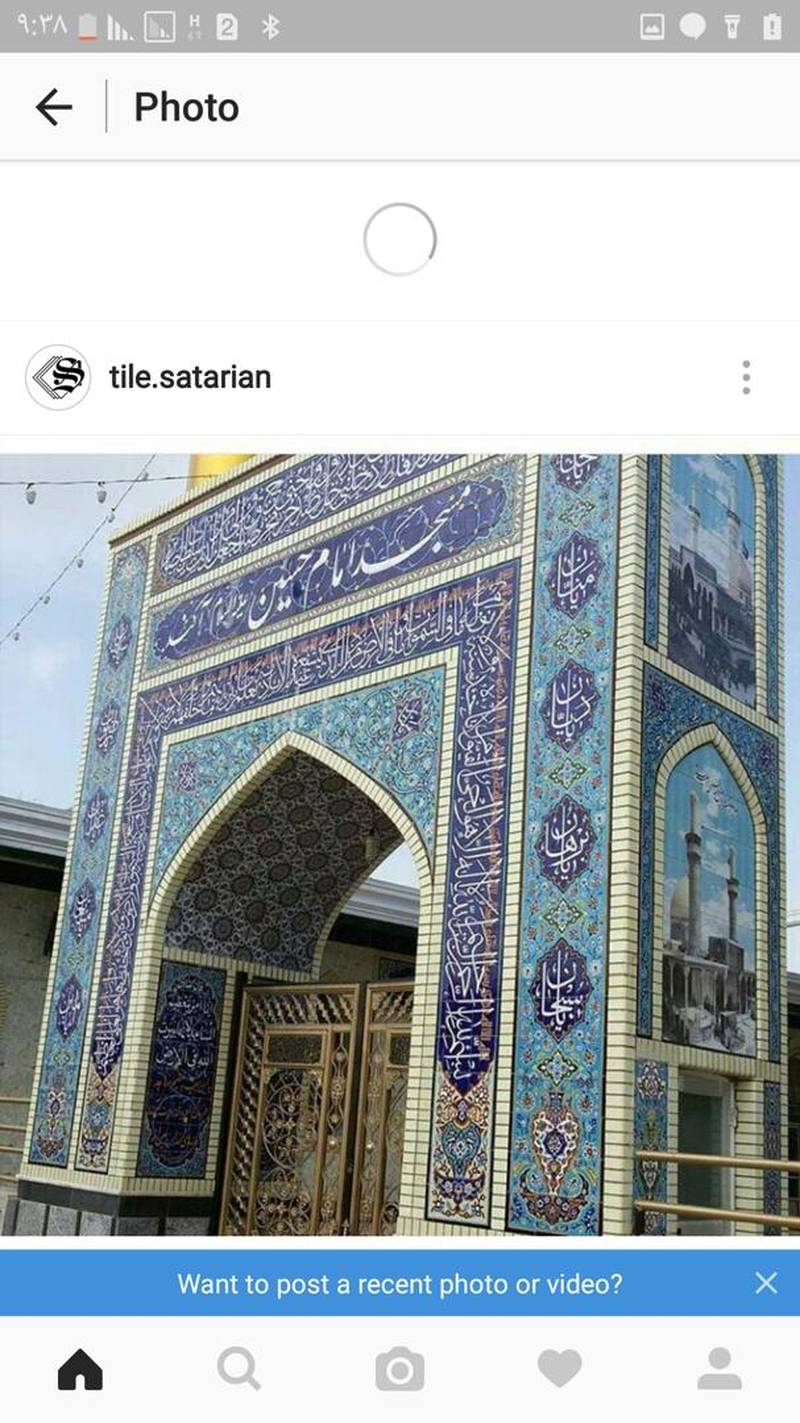Switch to the Profile tab
Screen dimensions: 800x1423
(720, 1369)
